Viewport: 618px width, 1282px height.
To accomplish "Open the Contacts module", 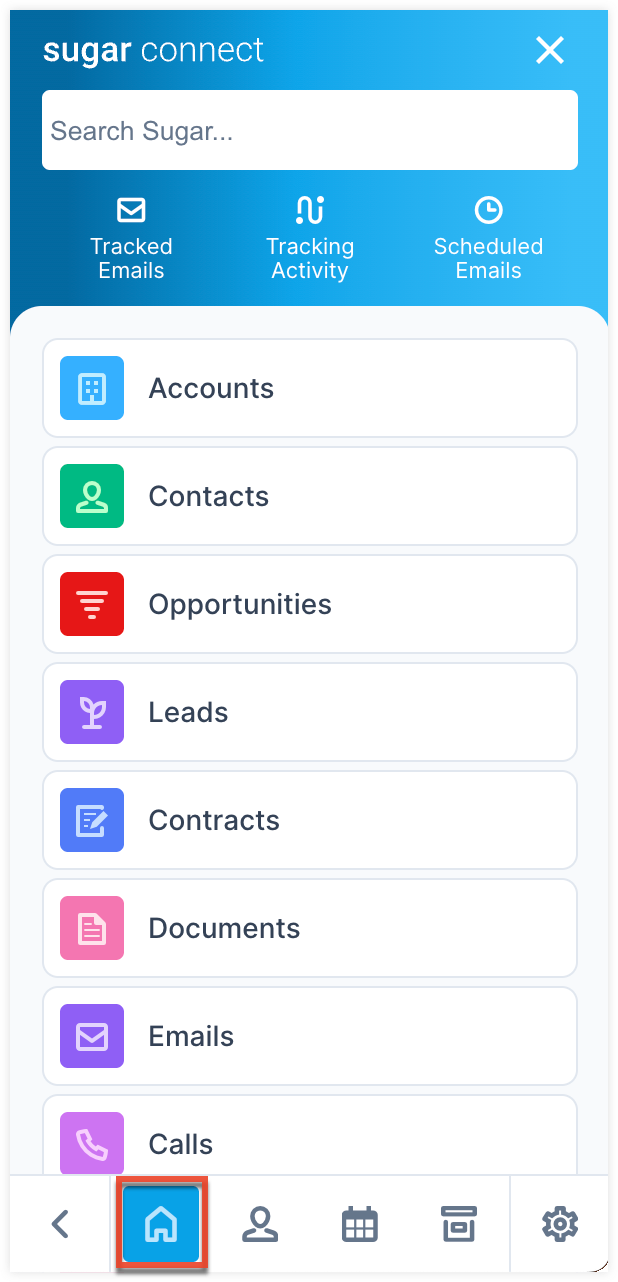I will (309, 496).
